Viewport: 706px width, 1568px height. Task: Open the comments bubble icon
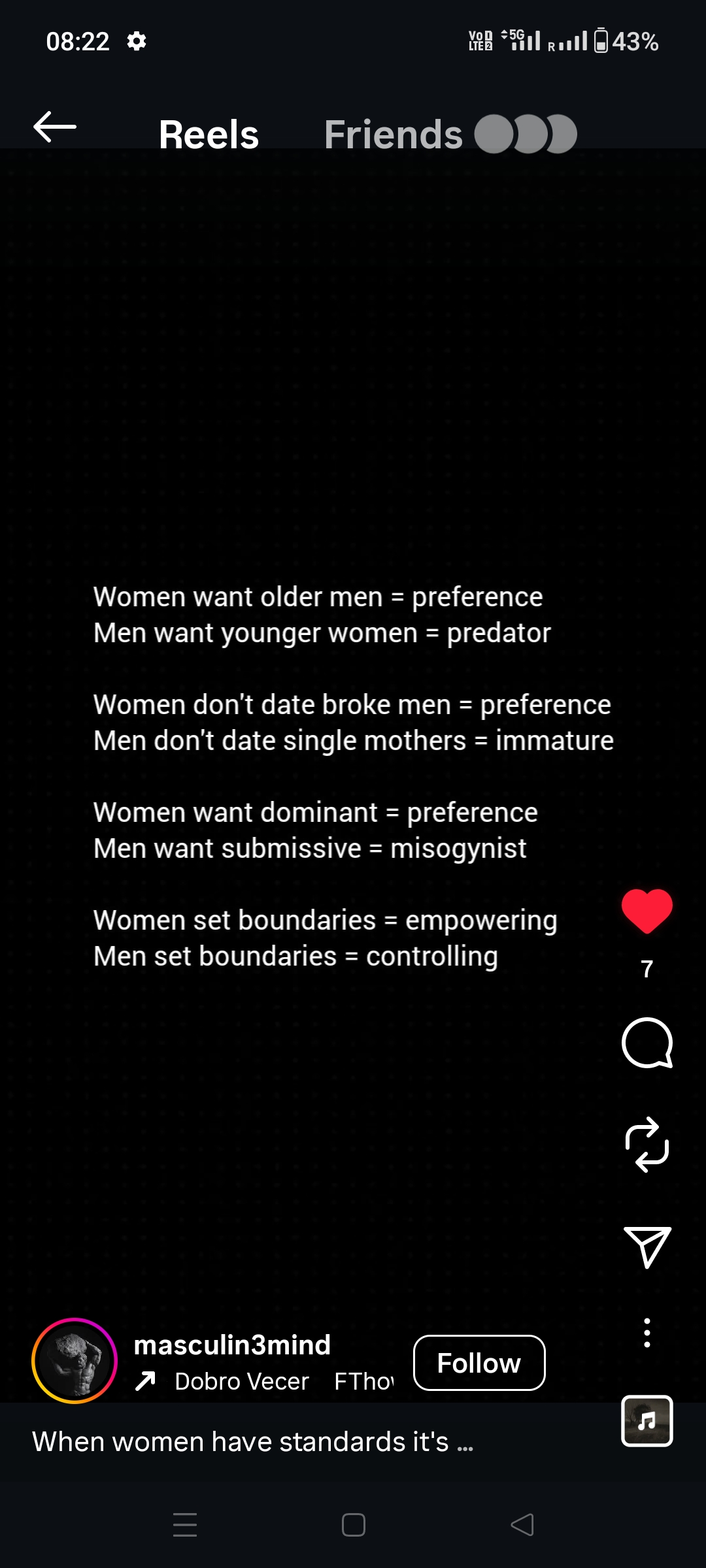tap(647, 1043)
